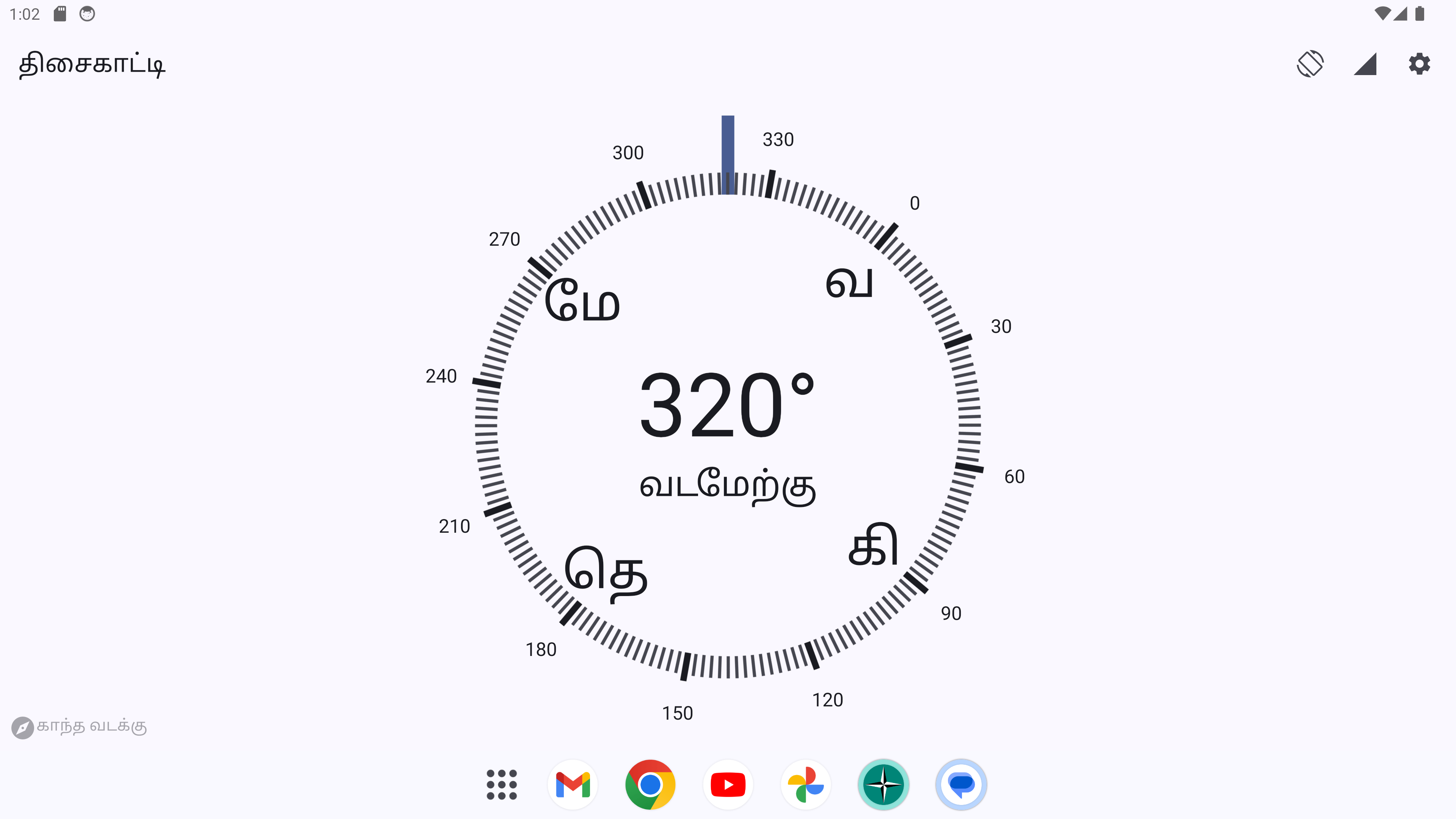Toggle the screen rotation lock icon

tap(1310, 64)
